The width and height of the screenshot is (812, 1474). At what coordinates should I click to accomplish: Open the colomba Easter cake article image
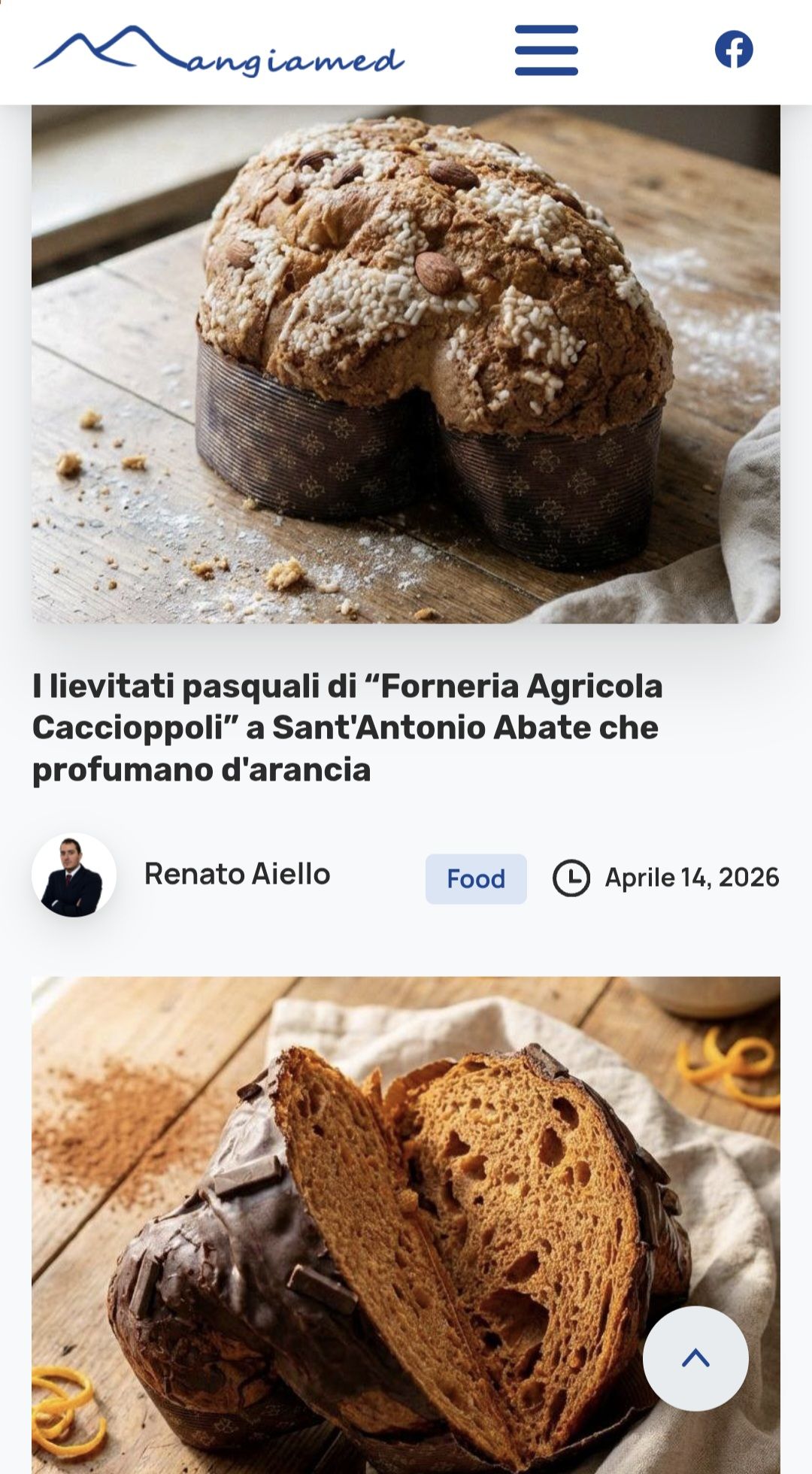(406, 365)
